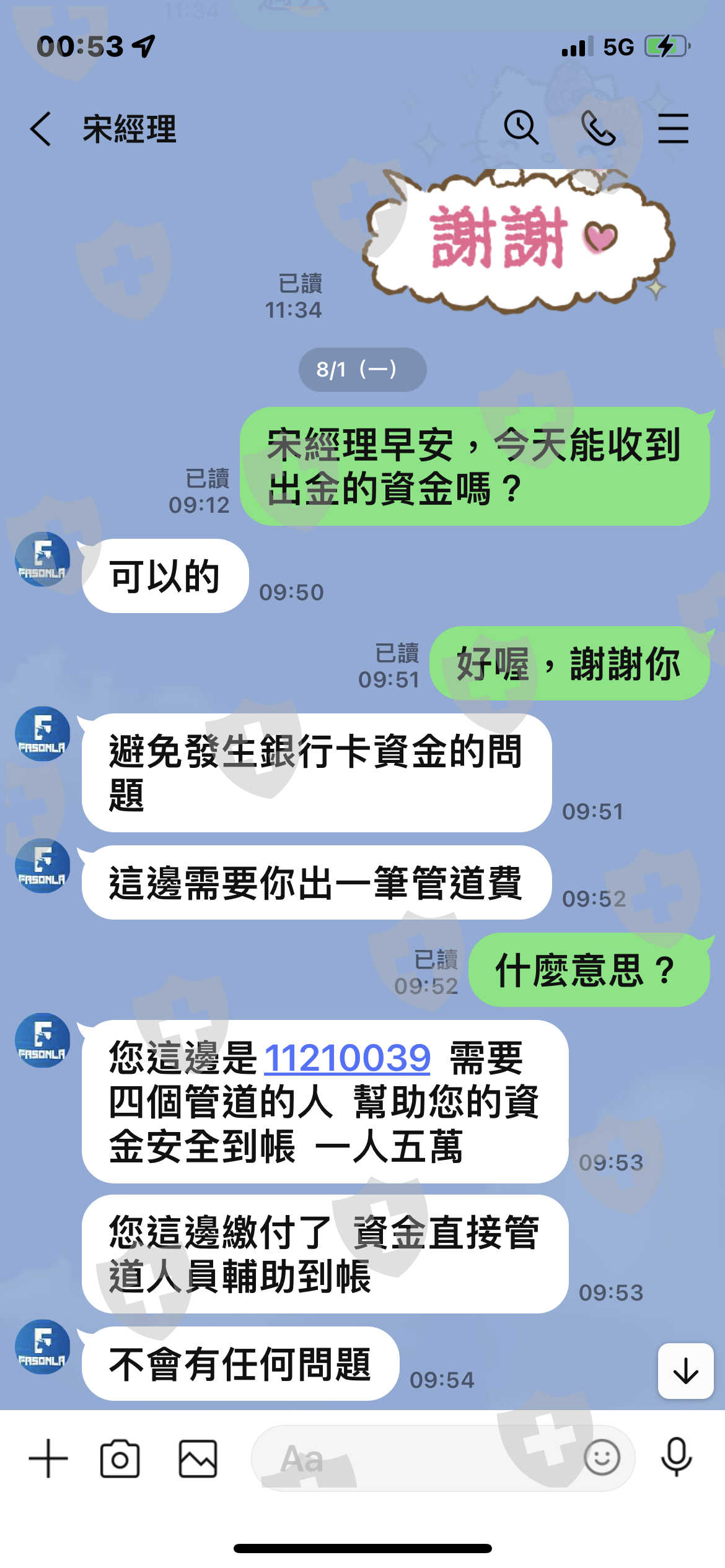
Task: Open the linked number 11210039
Action: pyautogui.click(x=348, y=1057)
